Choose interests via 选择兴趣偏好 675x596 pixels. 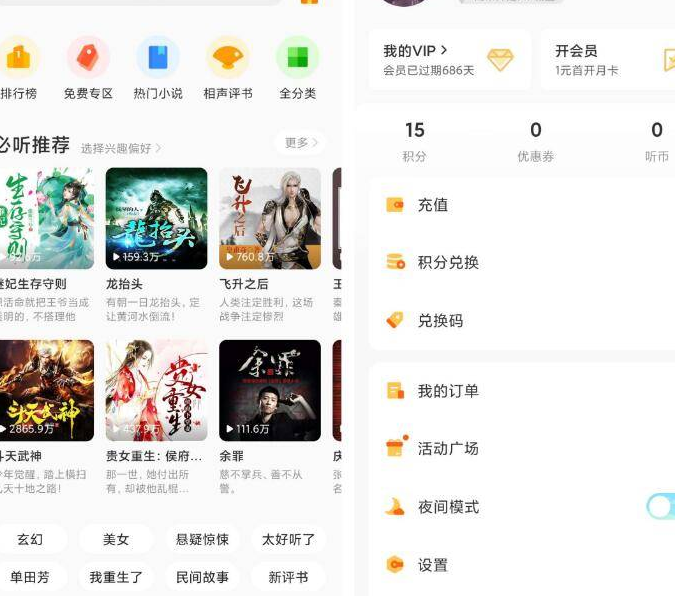(121, 148)
